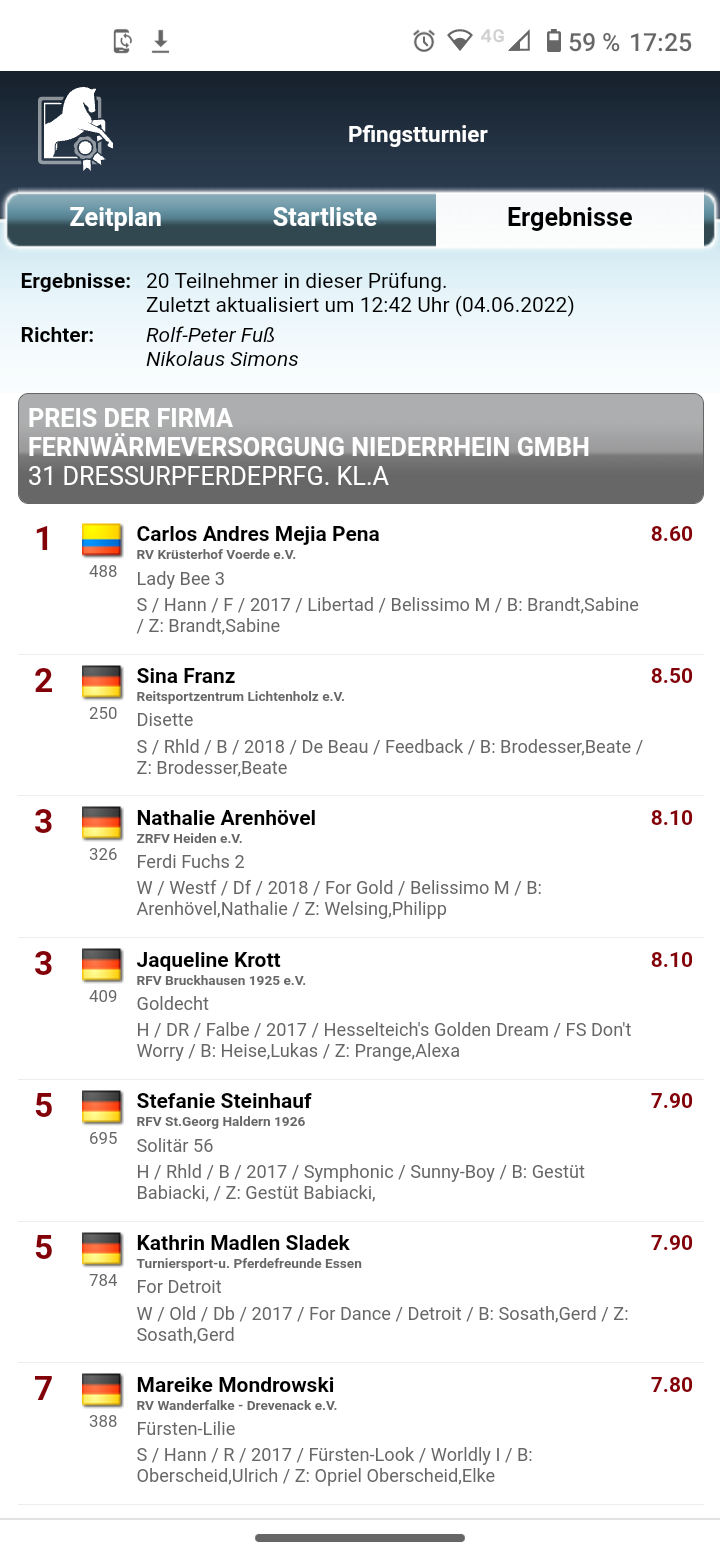Select the Ergebnisse tab
This screenshot has height=1560, width=720.
click(x=570, y=218)
